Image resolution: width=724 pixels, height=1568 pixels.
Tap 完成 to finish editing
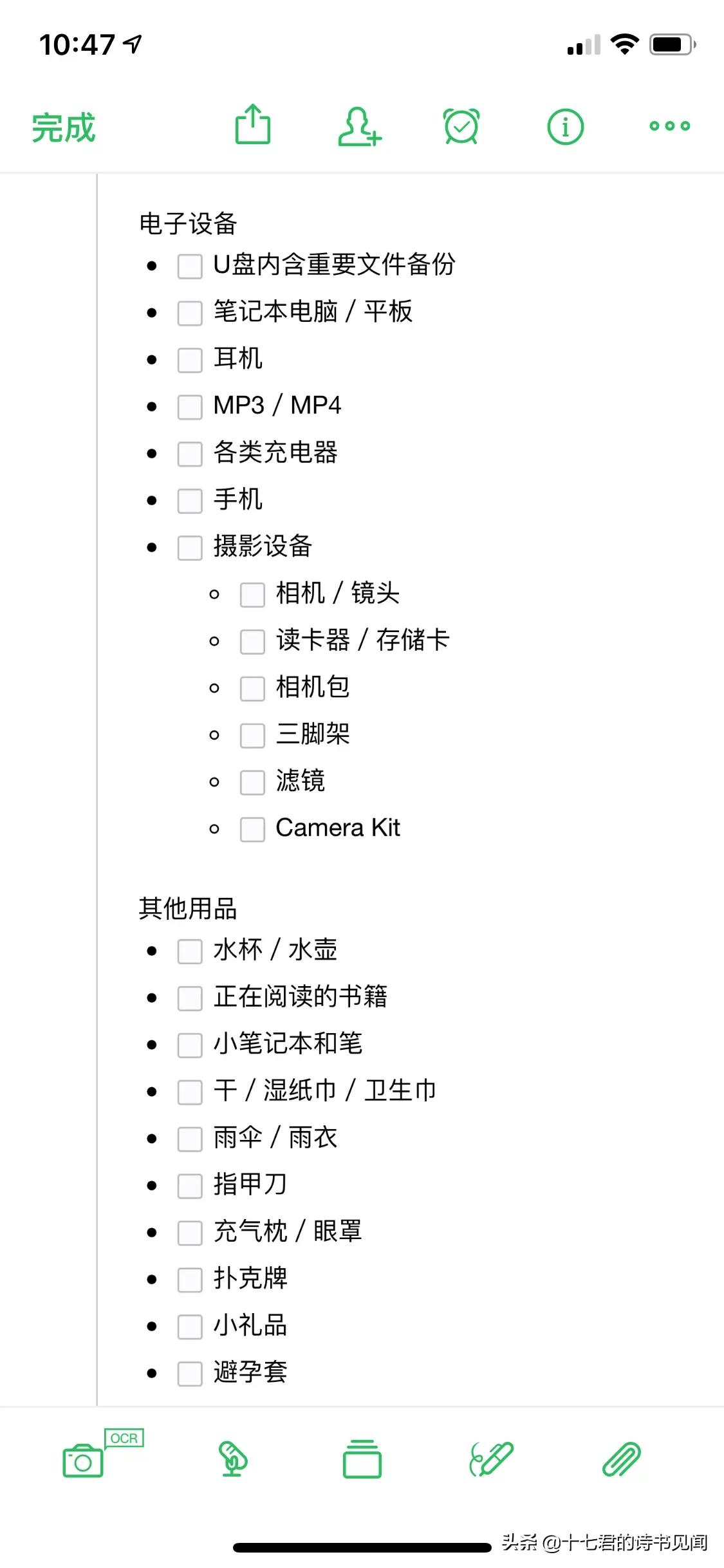64,127
